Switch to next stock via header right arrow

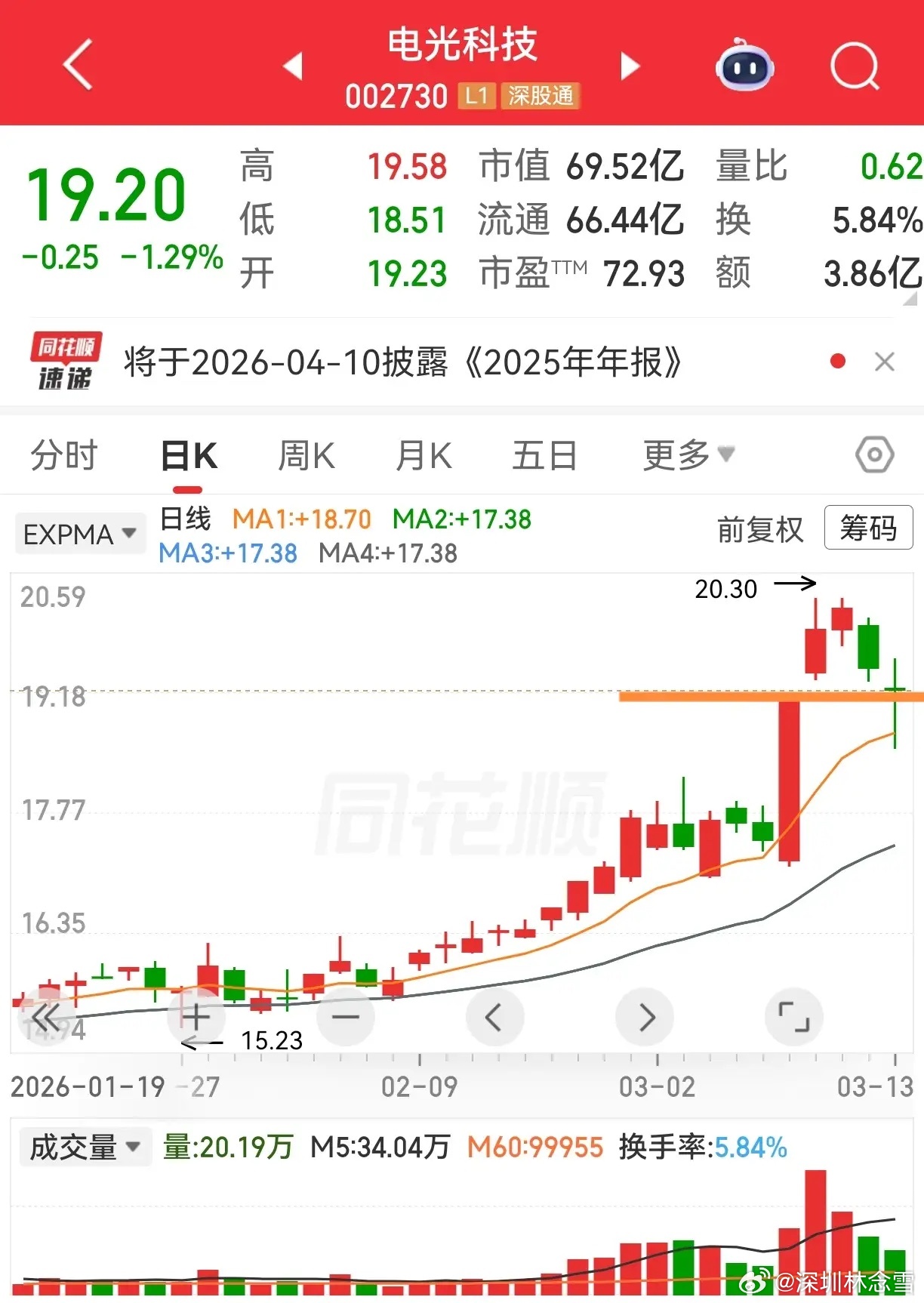click(629, 66)
